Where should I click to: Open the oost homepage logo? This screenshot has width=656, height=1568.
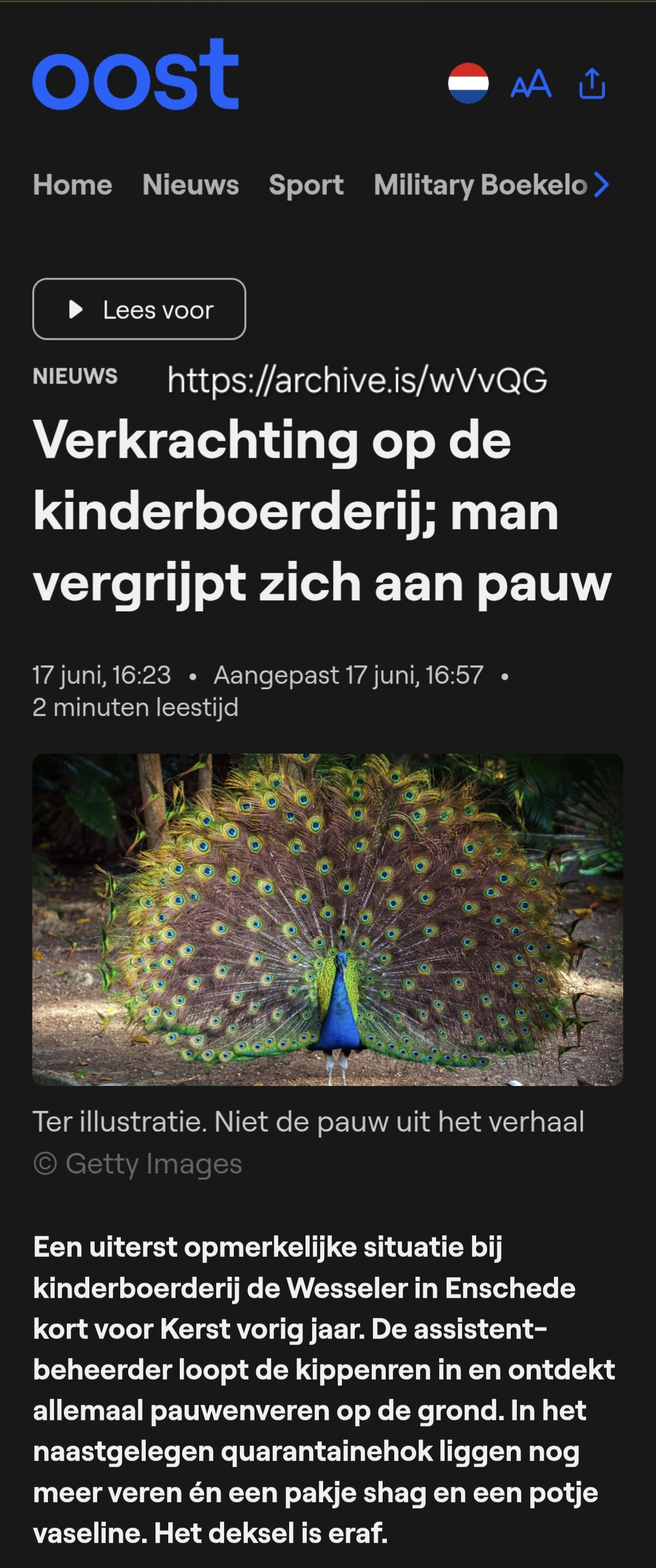[135, 75]
